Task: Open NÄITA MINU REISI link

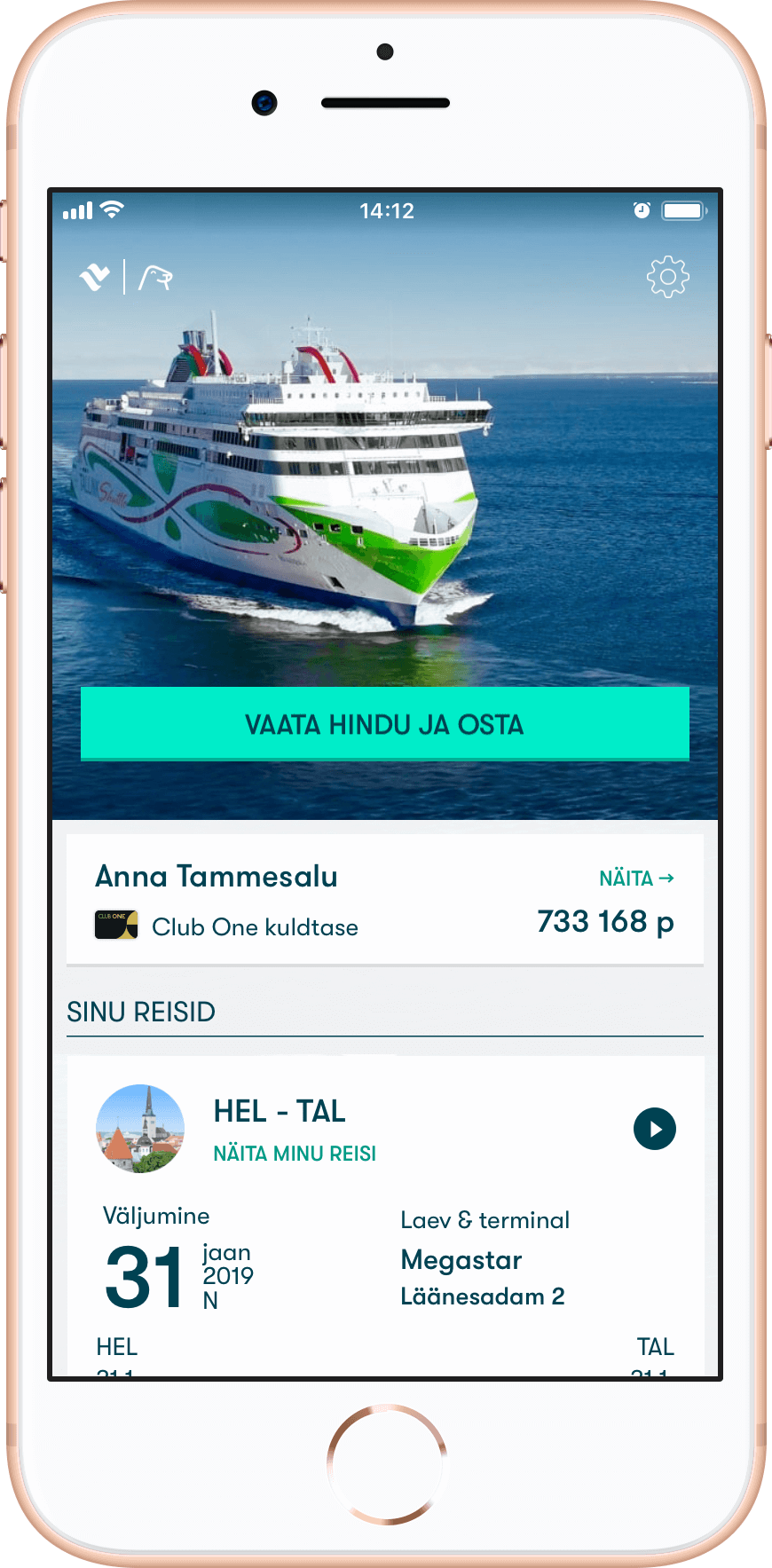Action: click(295, 1154)
